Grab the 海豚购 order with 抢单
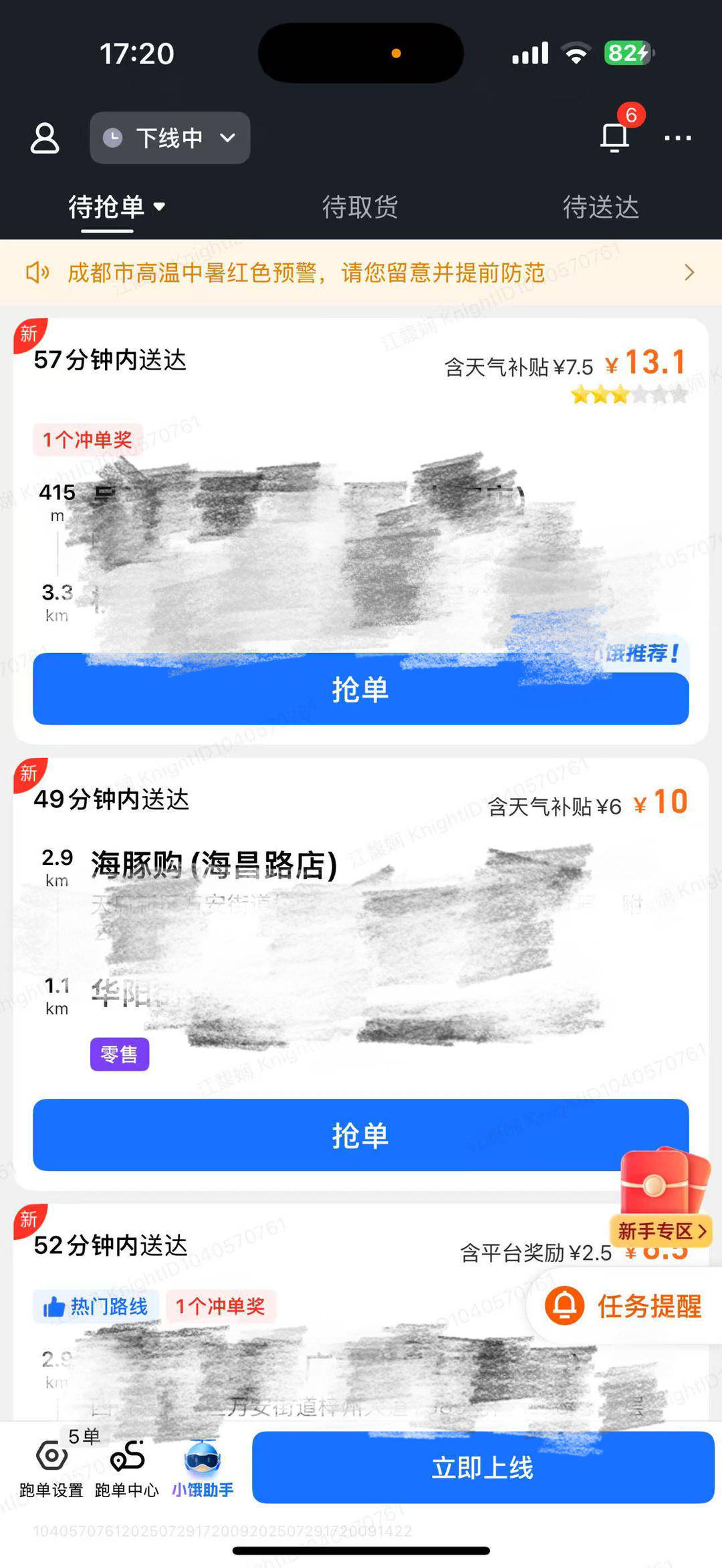Viewport: 722px width, 1568px height. click(x=360, y=1134)
